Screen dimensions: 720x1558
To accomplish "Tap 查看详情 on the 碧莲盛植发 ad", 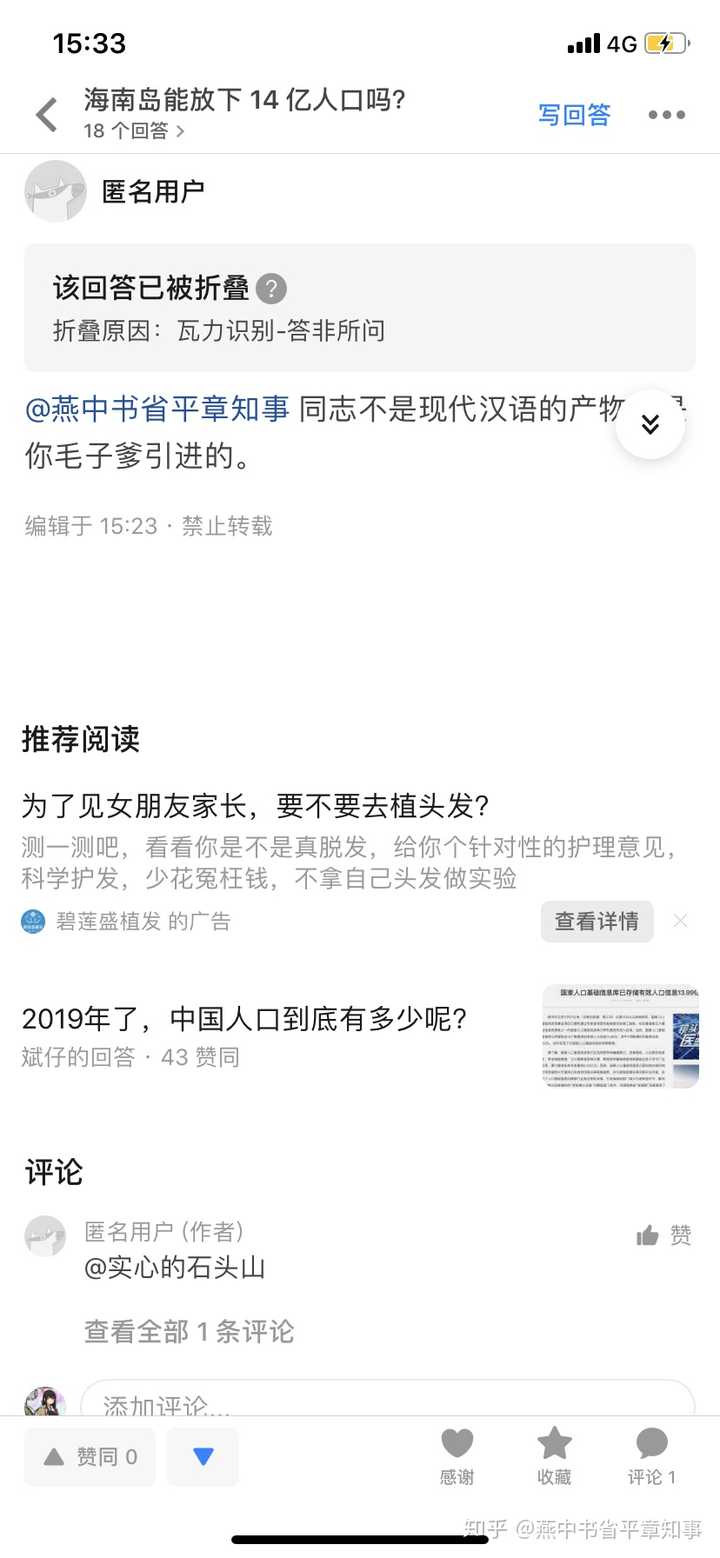I will 597,921.
